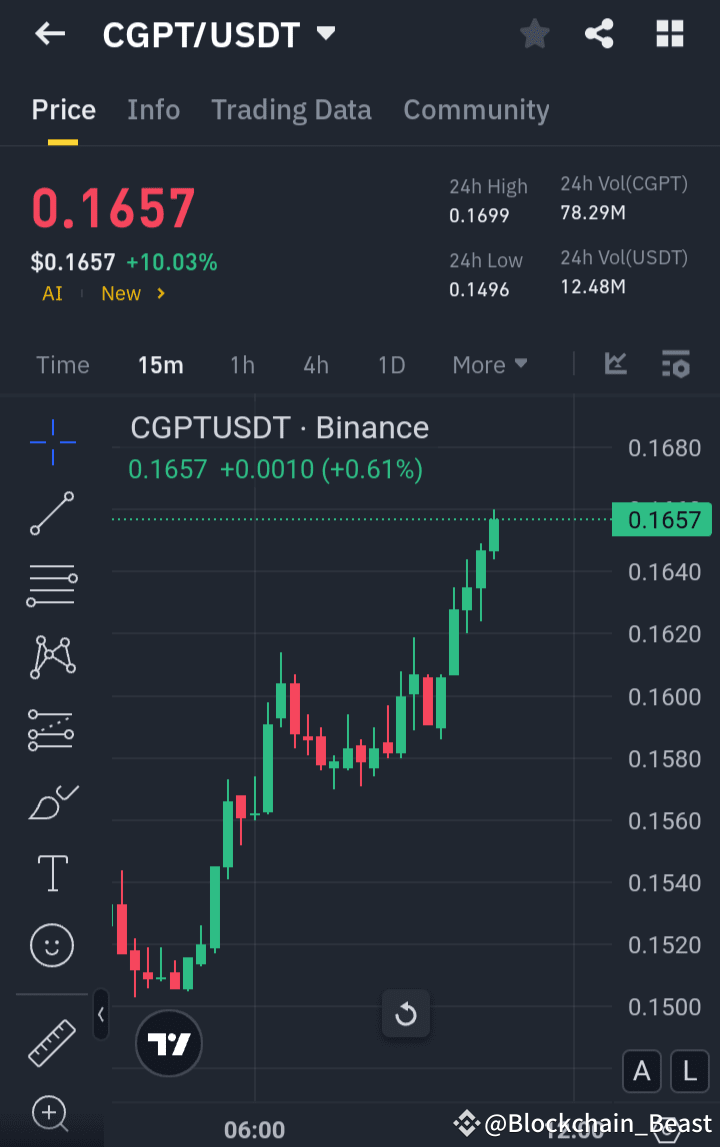Toggle log scale with the L button

click(689, 1071)
